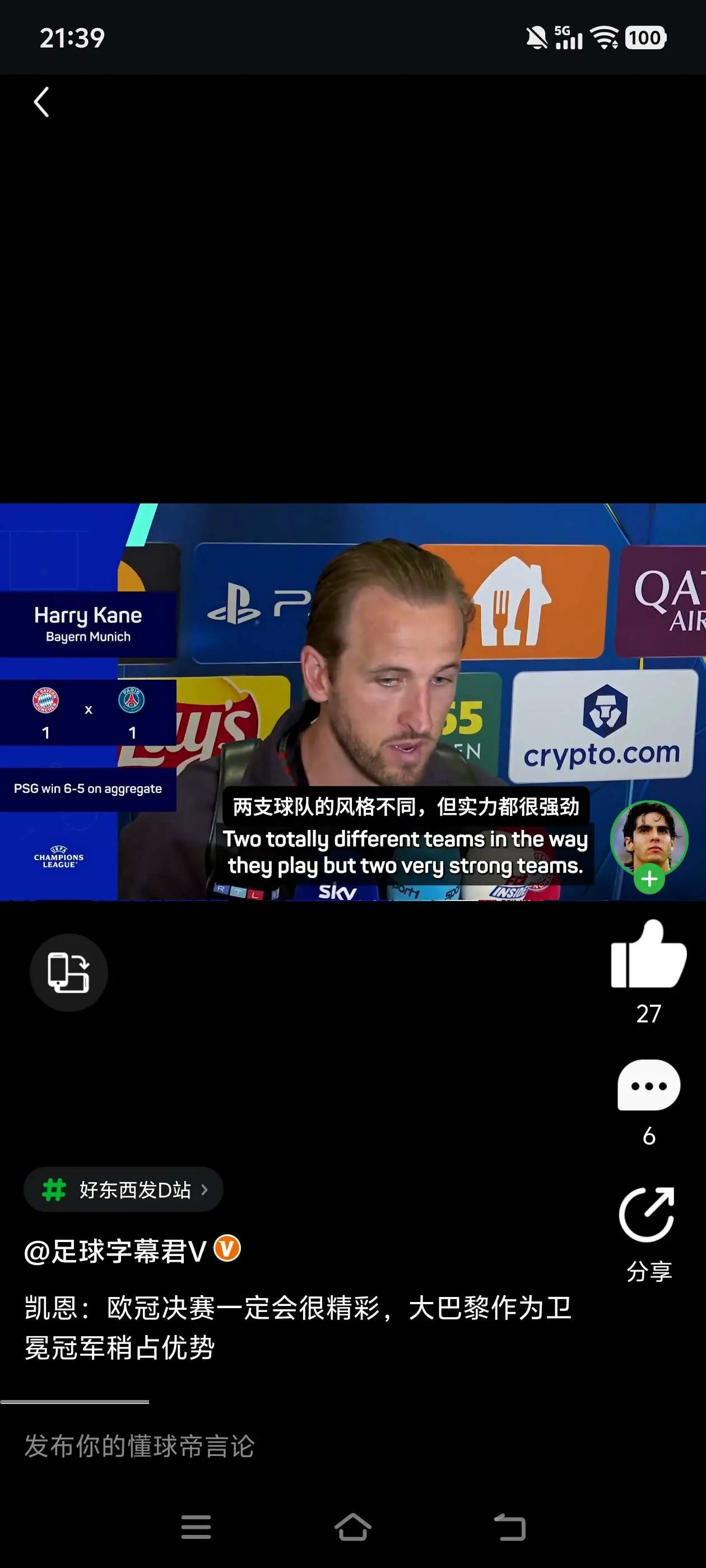Share this video via 分享

(x=648, y=1214)
